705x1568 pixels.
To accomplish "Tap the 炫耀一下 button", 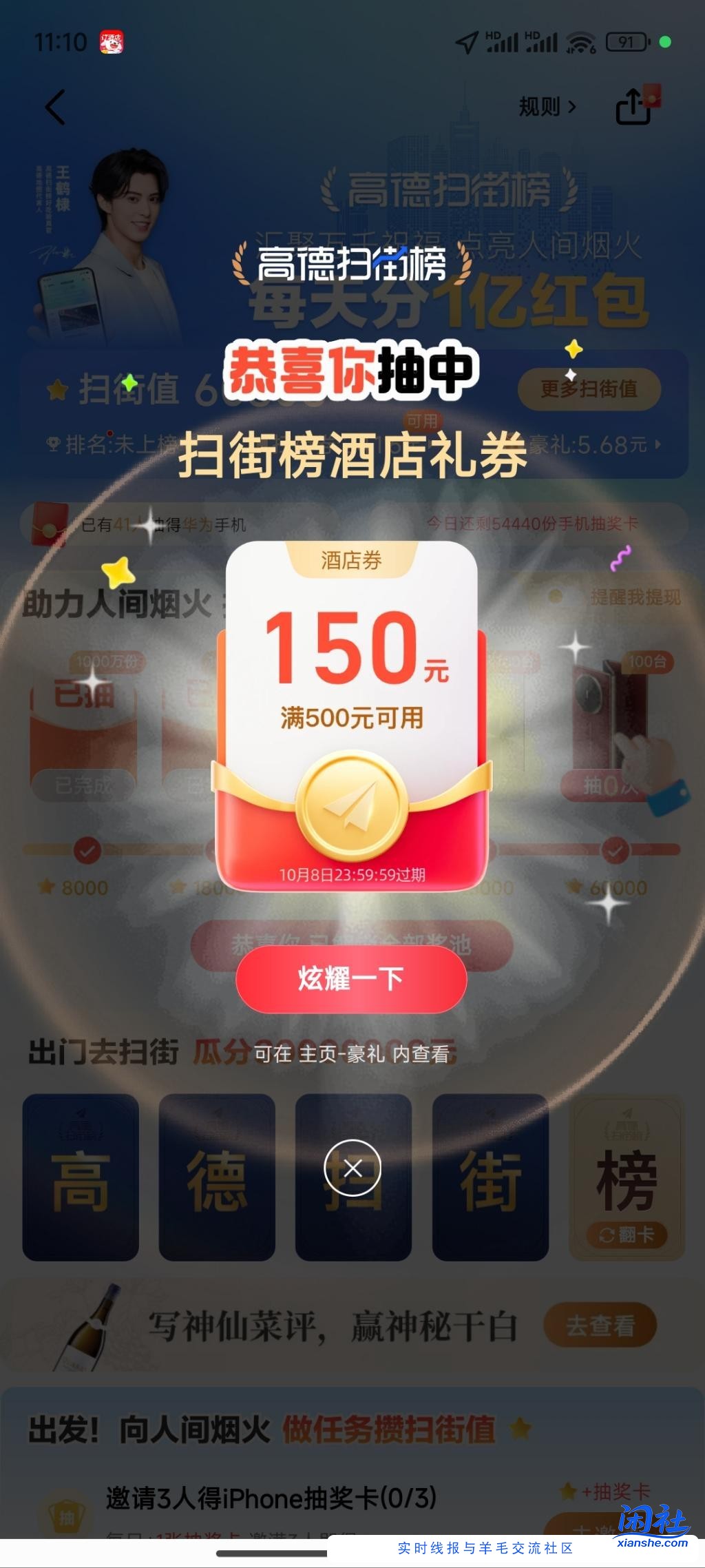I will 351,979.
